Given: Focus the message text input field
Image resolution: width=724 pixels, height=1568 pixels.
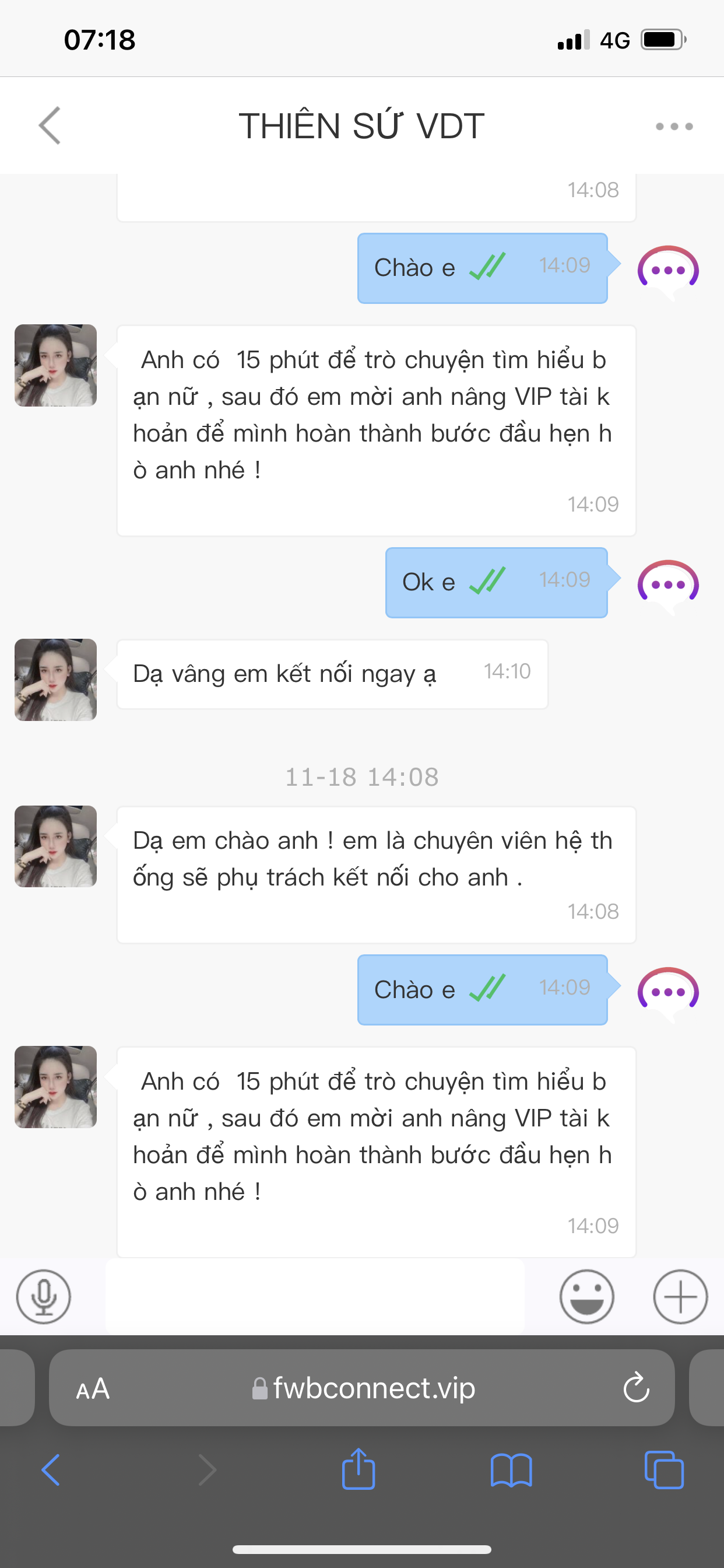Looking at the screenshot, I should point(315,1297).
